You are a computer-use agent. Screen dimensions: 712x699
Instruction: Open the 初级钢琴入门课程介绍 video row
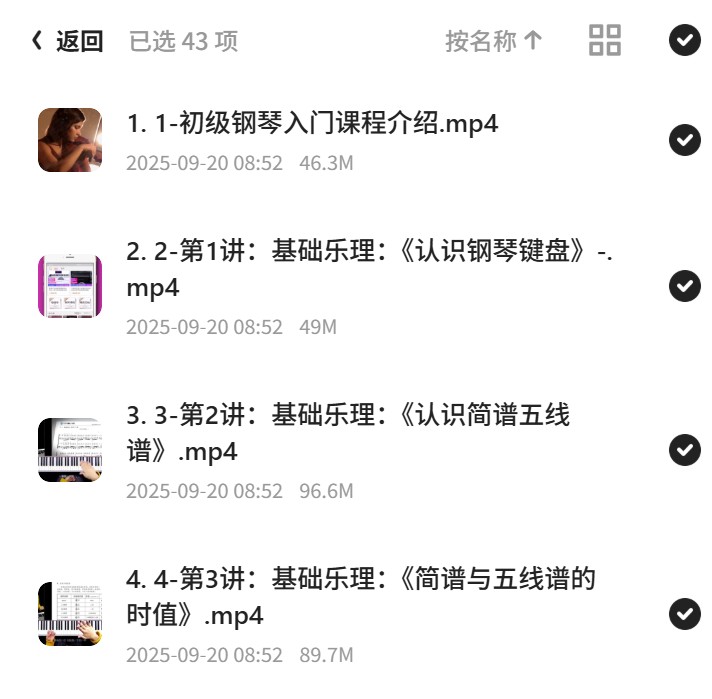345,140
